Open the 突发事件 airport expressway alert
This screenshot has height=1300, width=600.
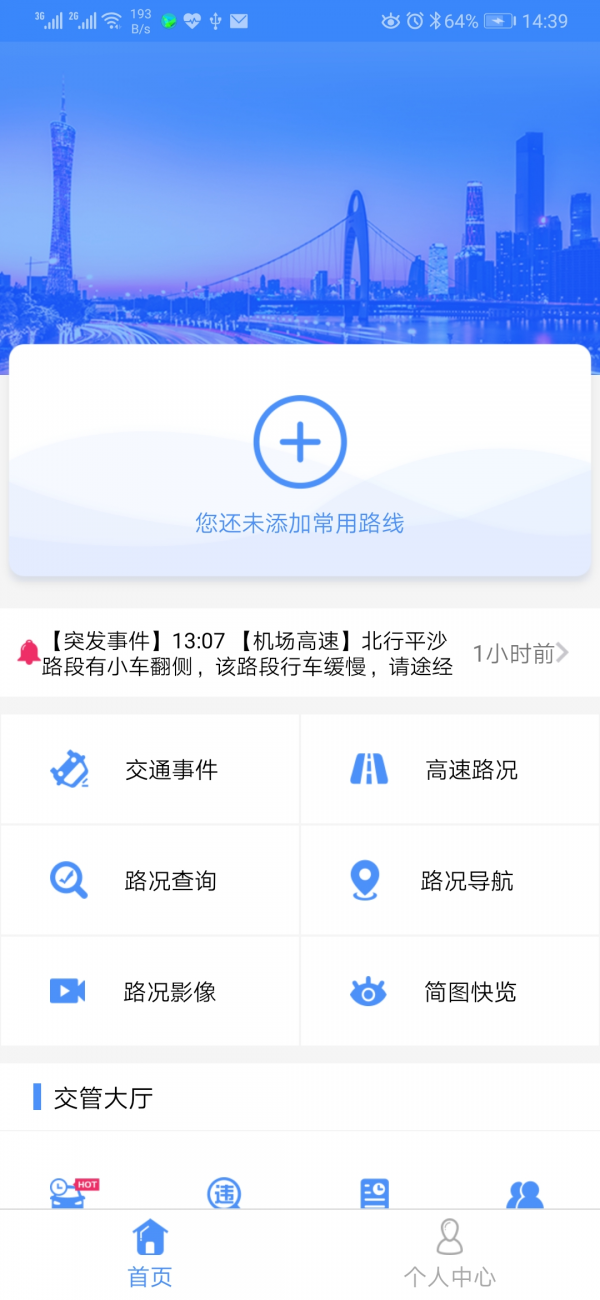pyautogui.click(x=290, y=654)
